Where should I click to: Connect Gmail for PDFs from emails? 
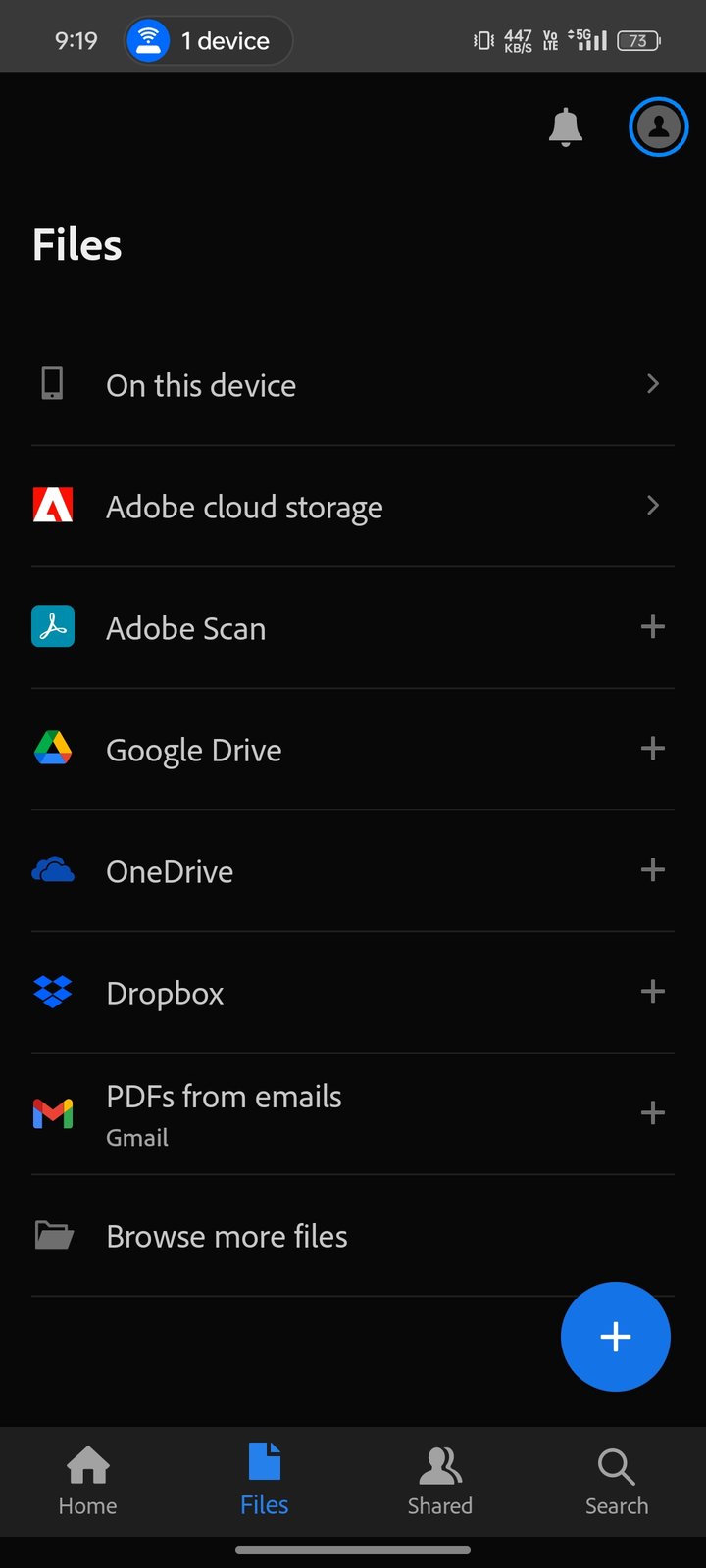[652, 1113]
